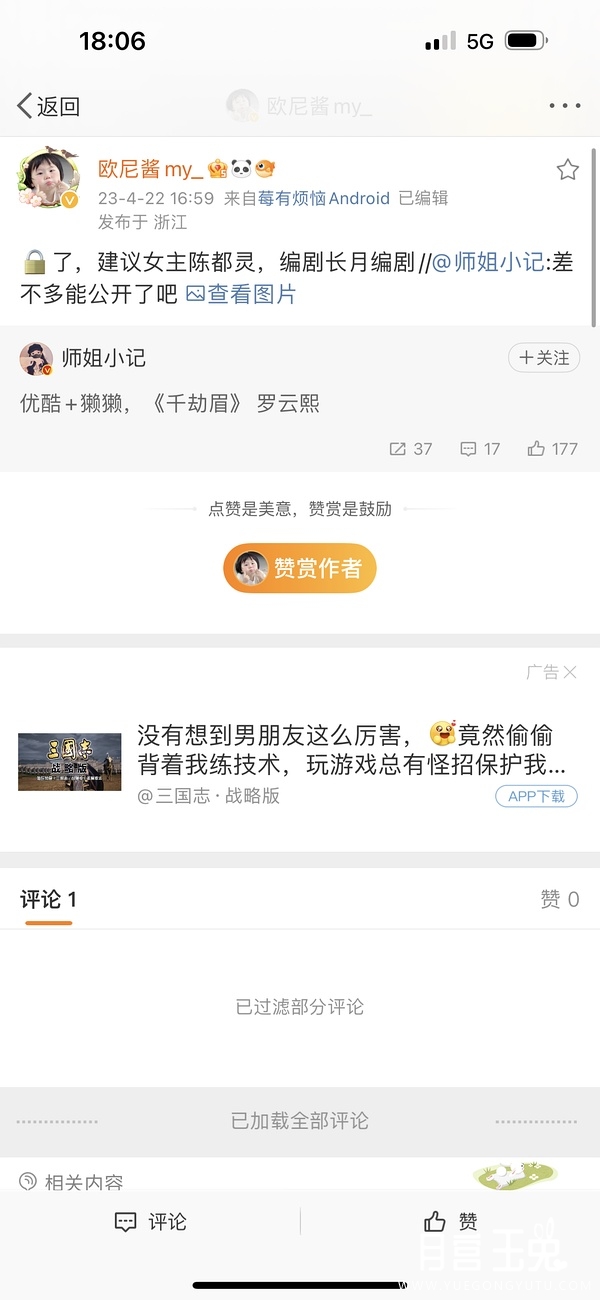600x1300 pixels.
Task: Open the three-dot overflow menu
Action: (564, 106)
